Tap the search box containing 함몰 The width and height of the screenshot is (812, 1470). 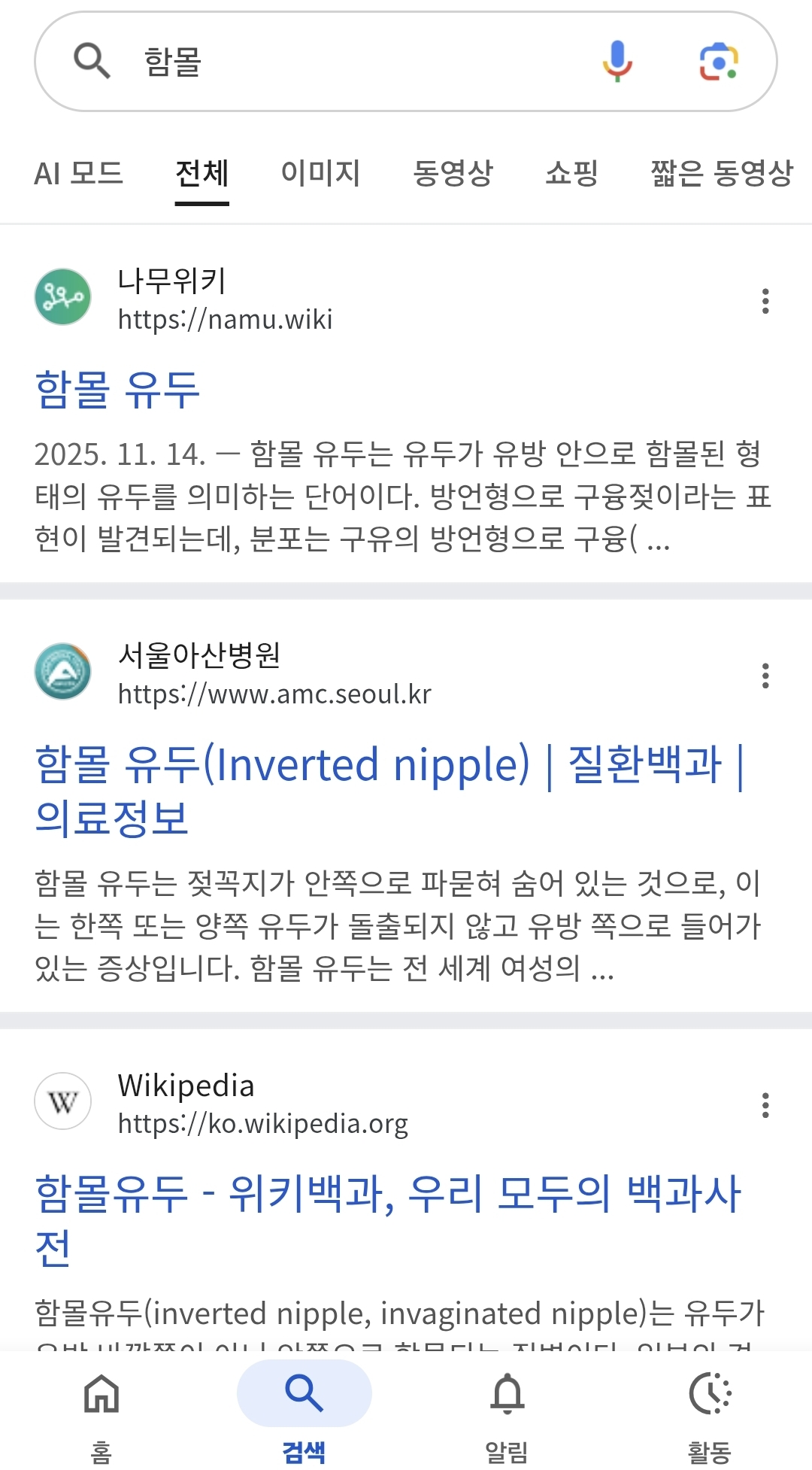pos(338,62)
